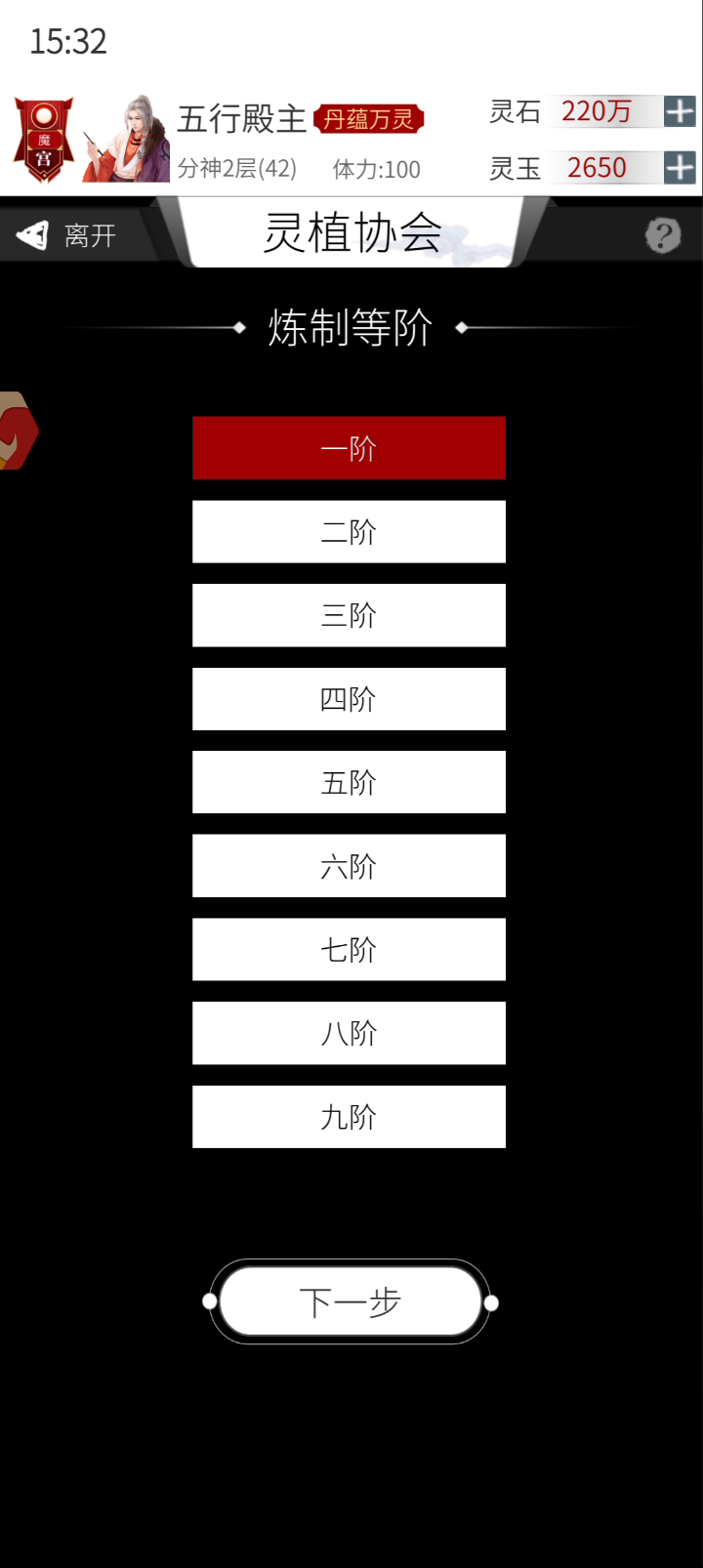The height and width of the screenshot is (1568, 703).
Task: Choose the 三阶 crafting grade
Action: (350, 614)
